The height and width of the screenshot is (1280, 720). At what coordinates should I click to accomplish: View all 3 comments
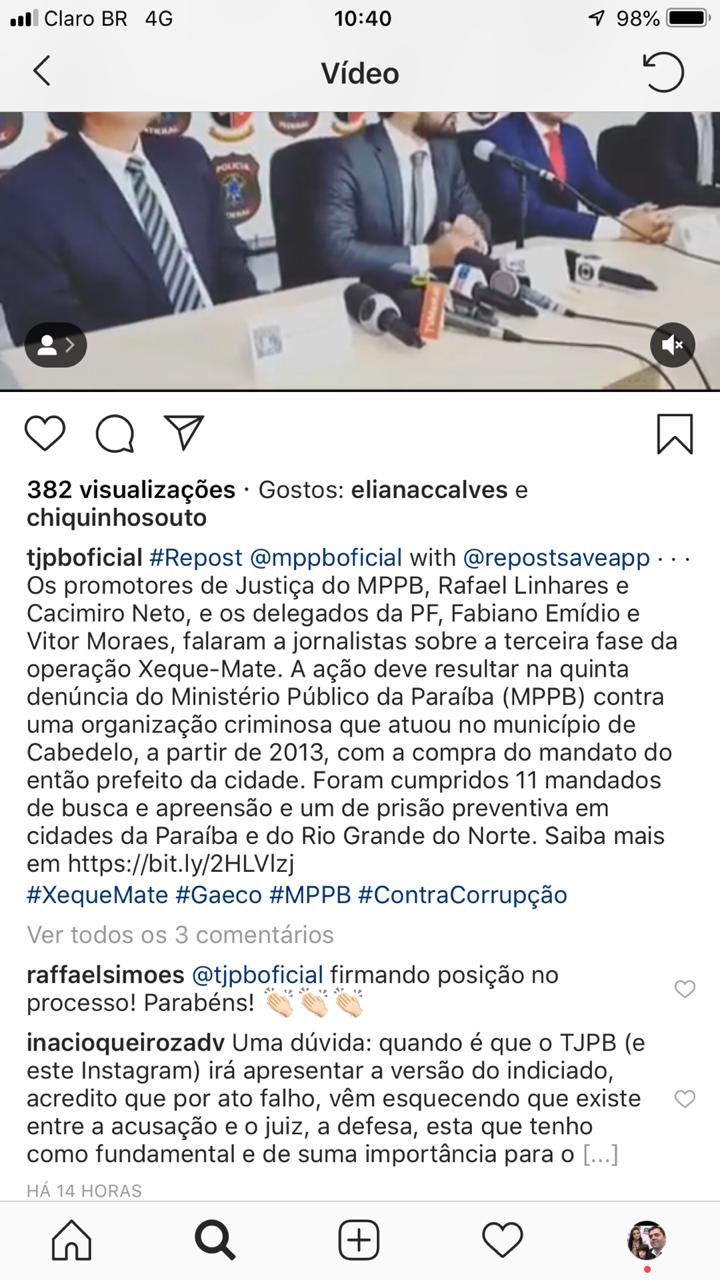pyautogui.click(x=180, y=935)
